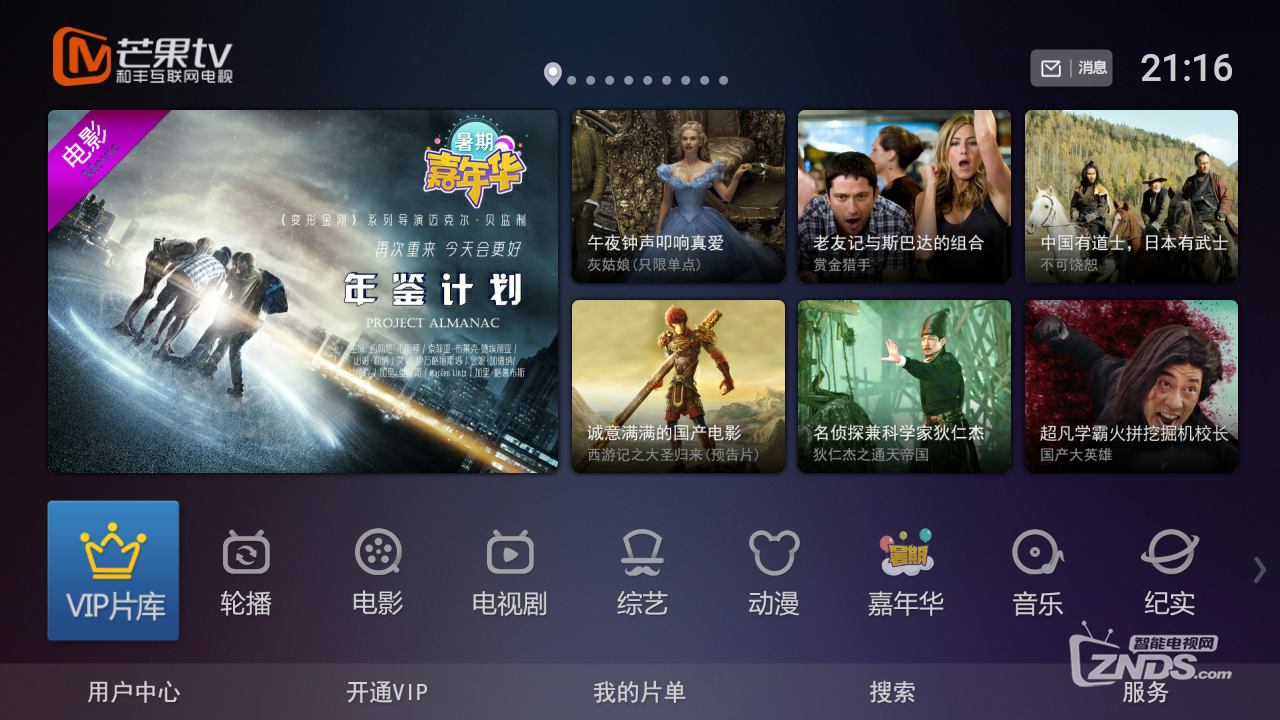Open the 不可饶恕 movie tile

point(1131,196)
